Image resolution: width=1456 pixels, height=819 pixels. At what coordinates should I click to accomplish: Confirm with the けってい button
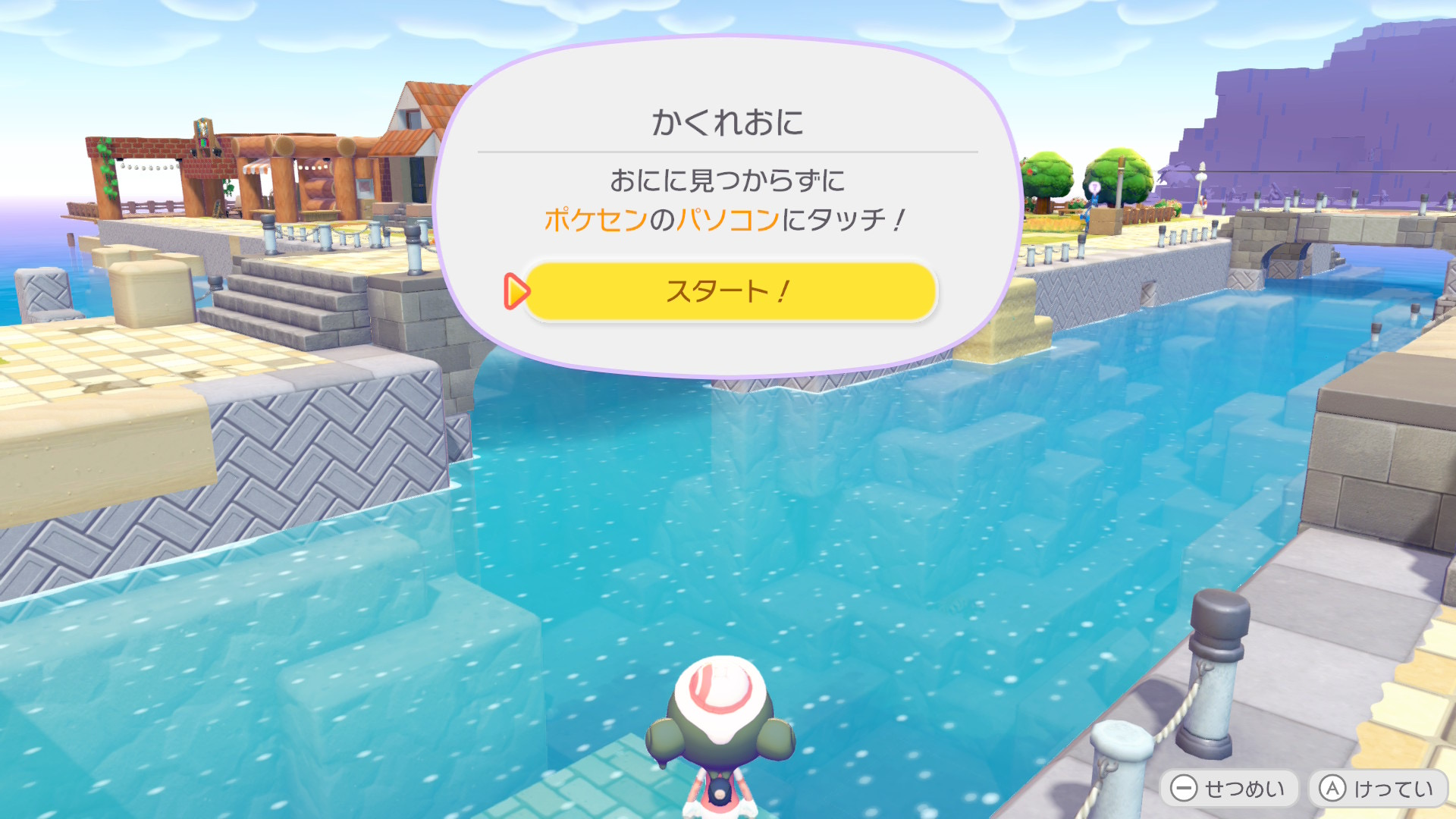click(1377, 789)
